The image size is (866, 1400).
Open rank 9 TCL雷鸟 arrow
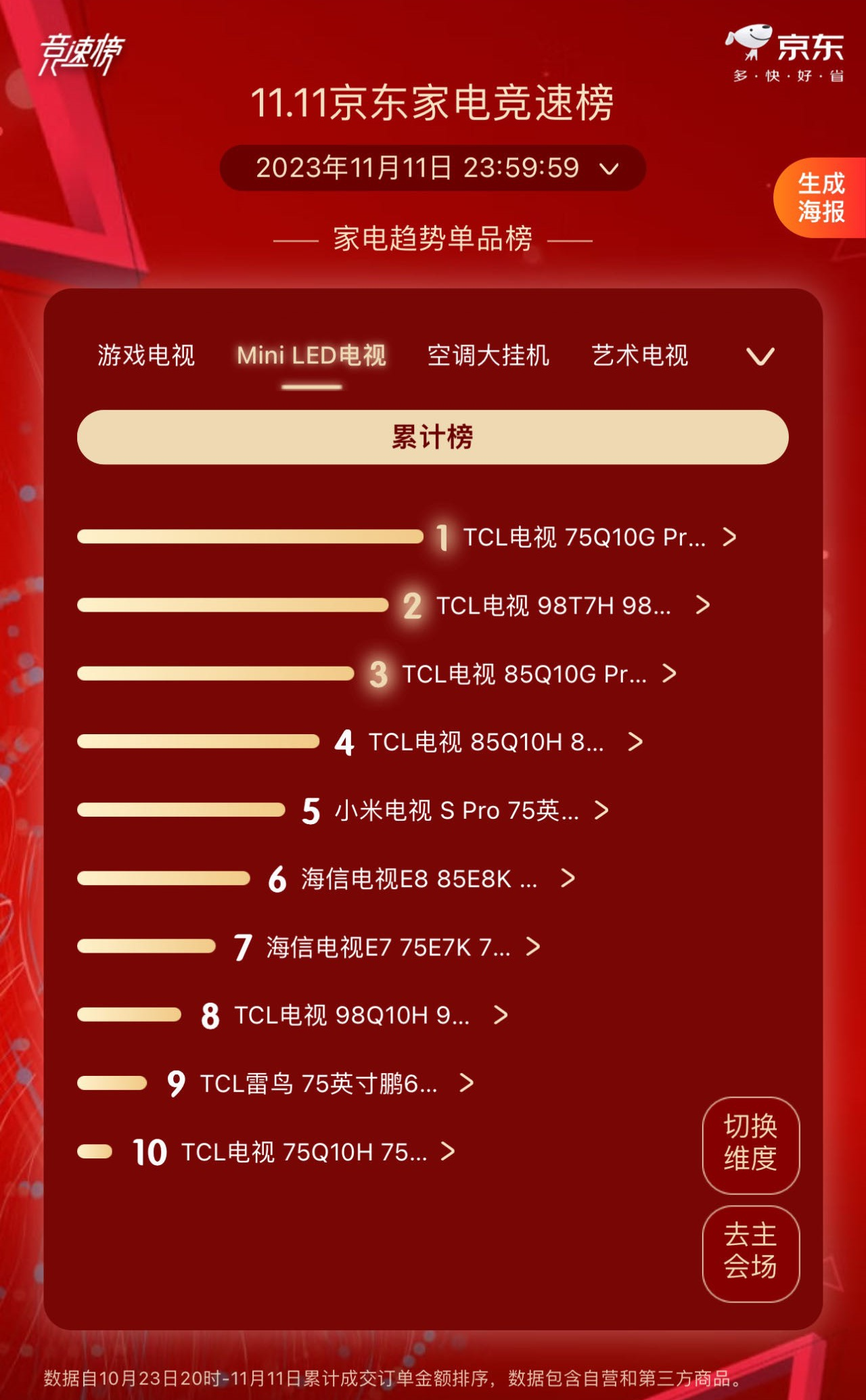click(467, 1082)
